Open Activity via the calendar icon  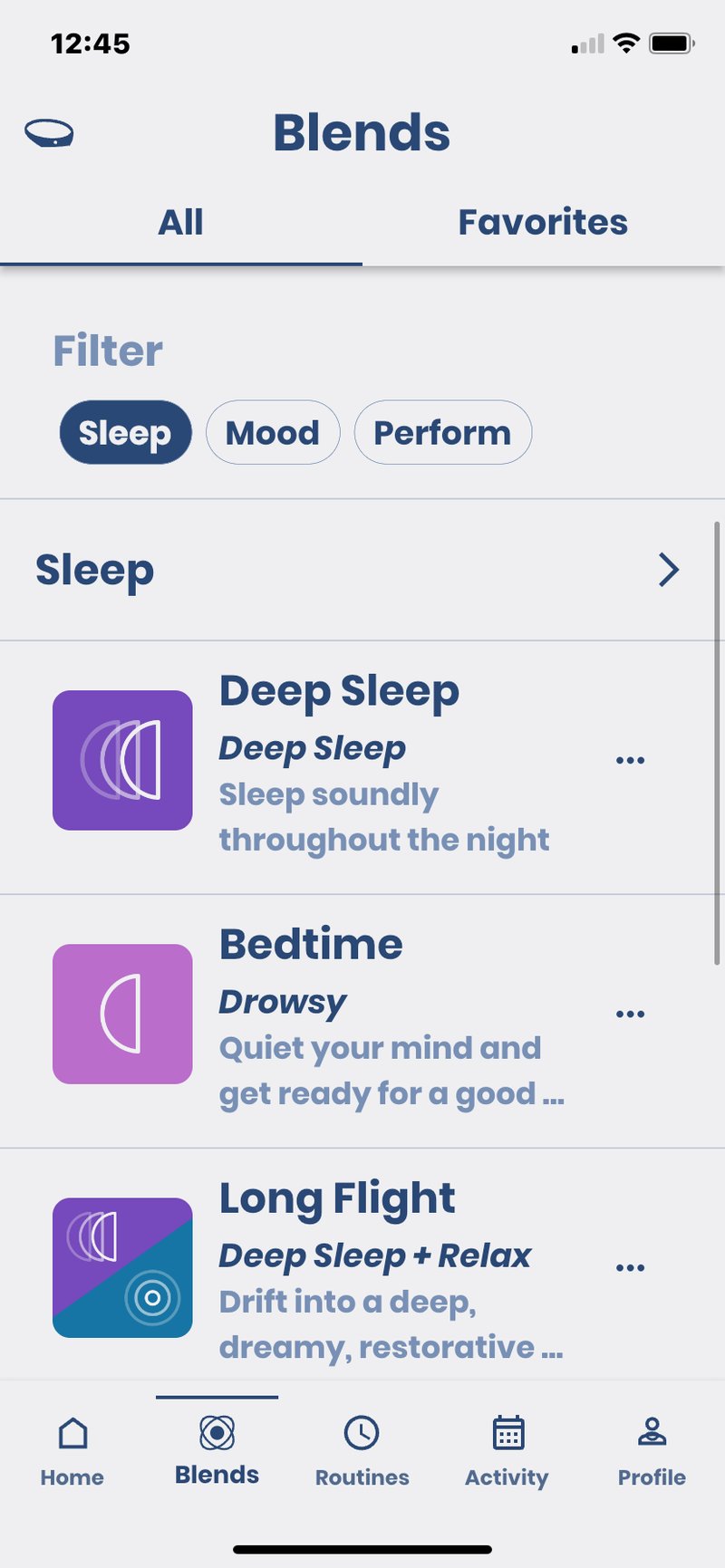click(506, 1449)
